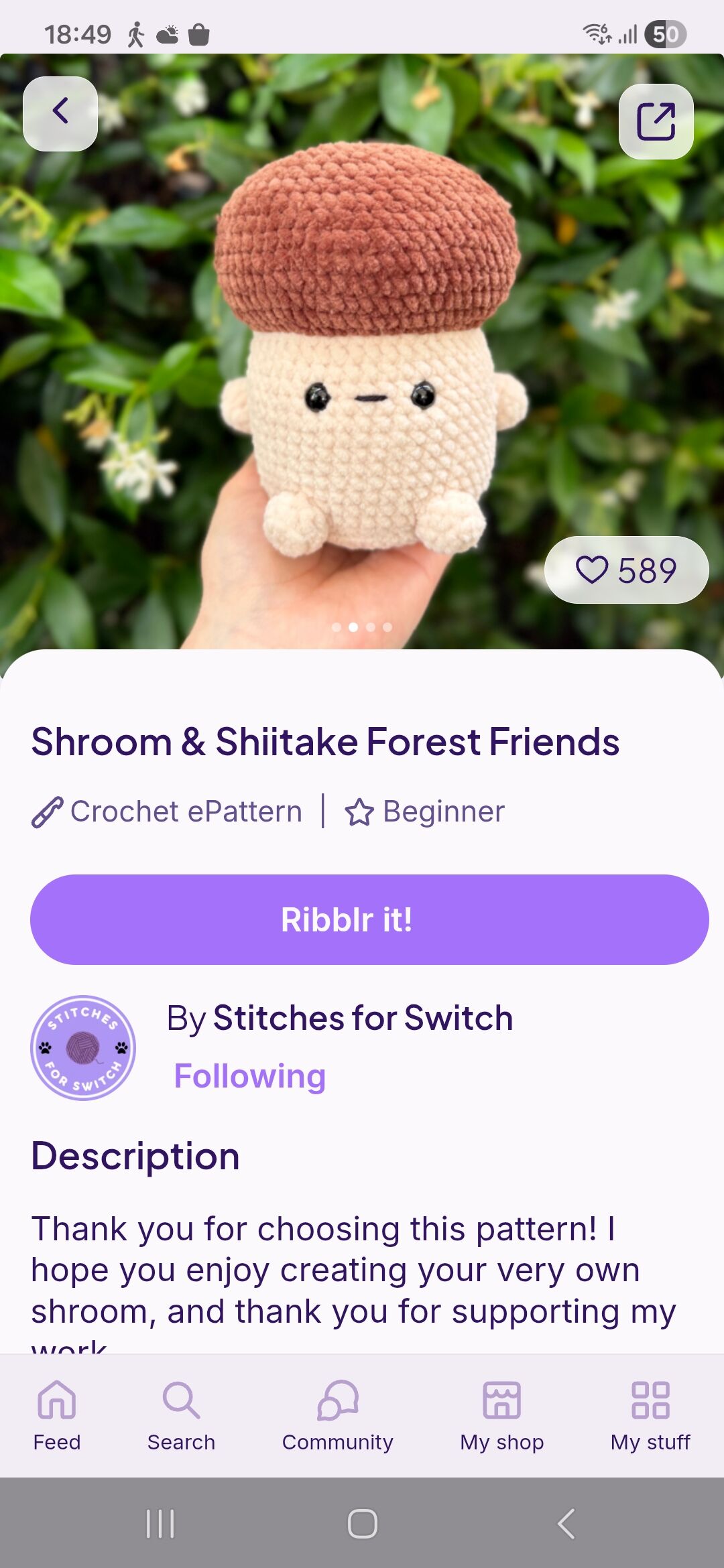Open the My shop tab
This screenshot has height=1568, width=724.
point(501,1415)
